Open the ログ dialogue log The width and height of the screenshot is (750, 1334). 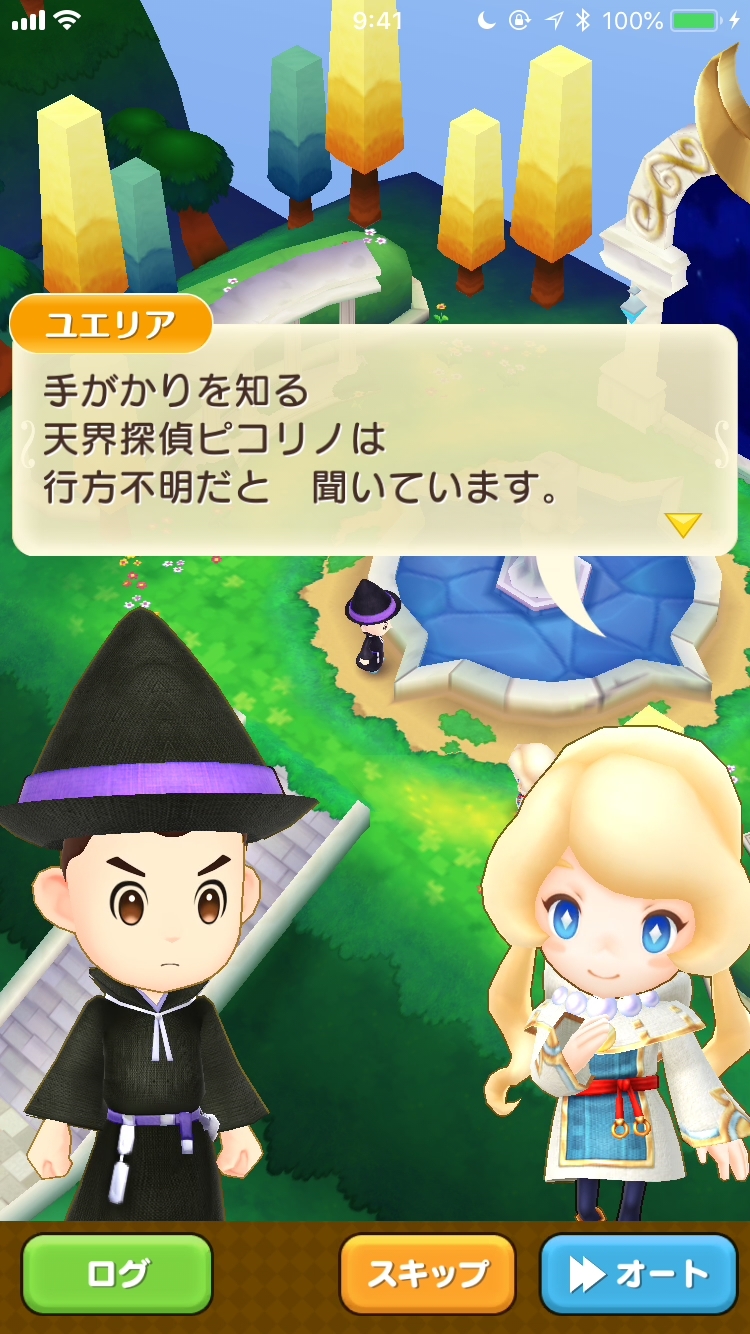click(117, 1273)
